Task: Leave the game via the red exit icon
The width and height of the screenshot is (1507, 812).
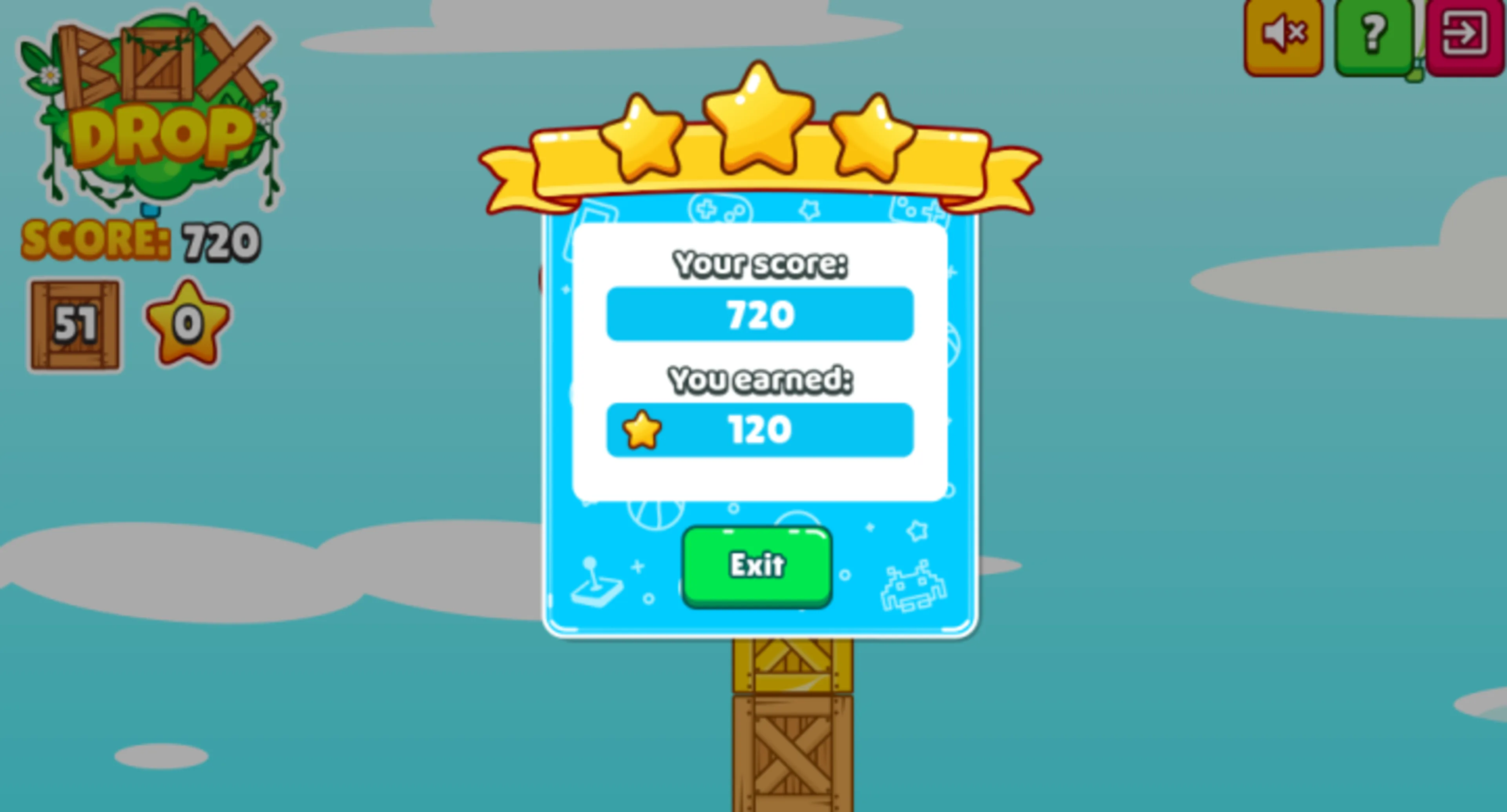Action: [x=1465, y=35]
